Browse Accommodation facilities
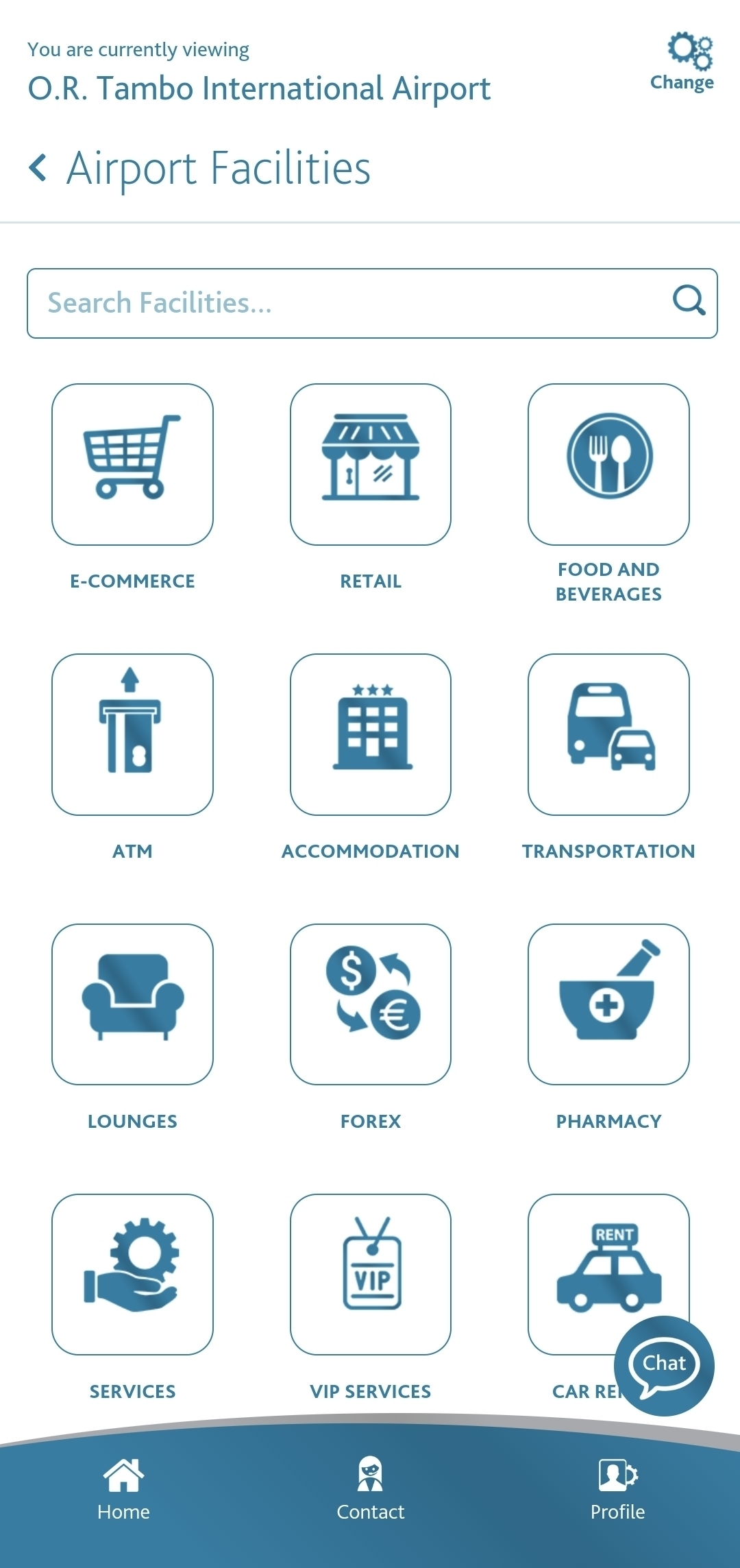The width and height of the screenshot is (740, 1568). [x=370, y=734]
